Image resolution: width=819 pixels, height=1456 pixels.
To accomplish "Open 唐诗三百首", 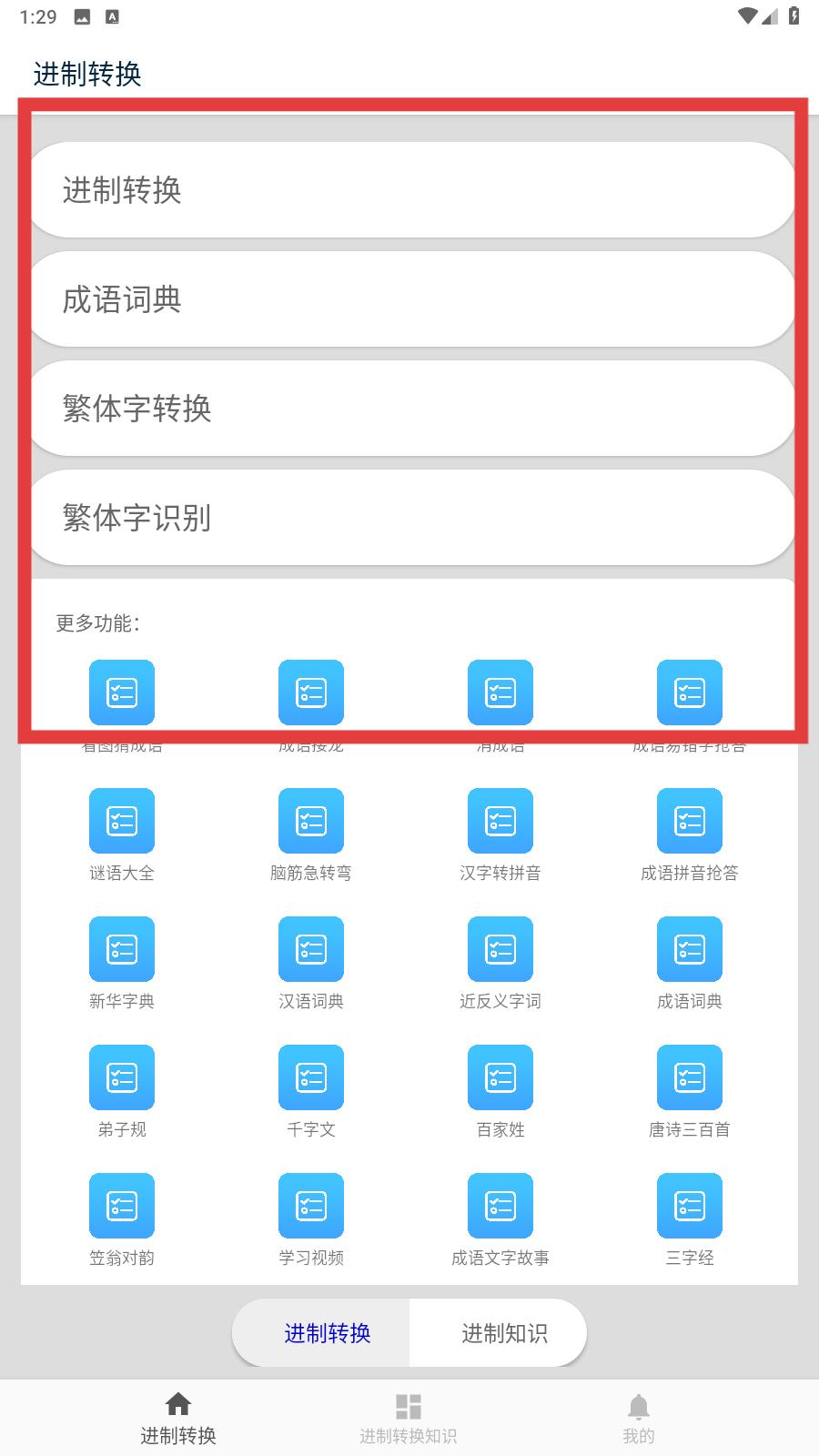I will tap(690, 1092).
